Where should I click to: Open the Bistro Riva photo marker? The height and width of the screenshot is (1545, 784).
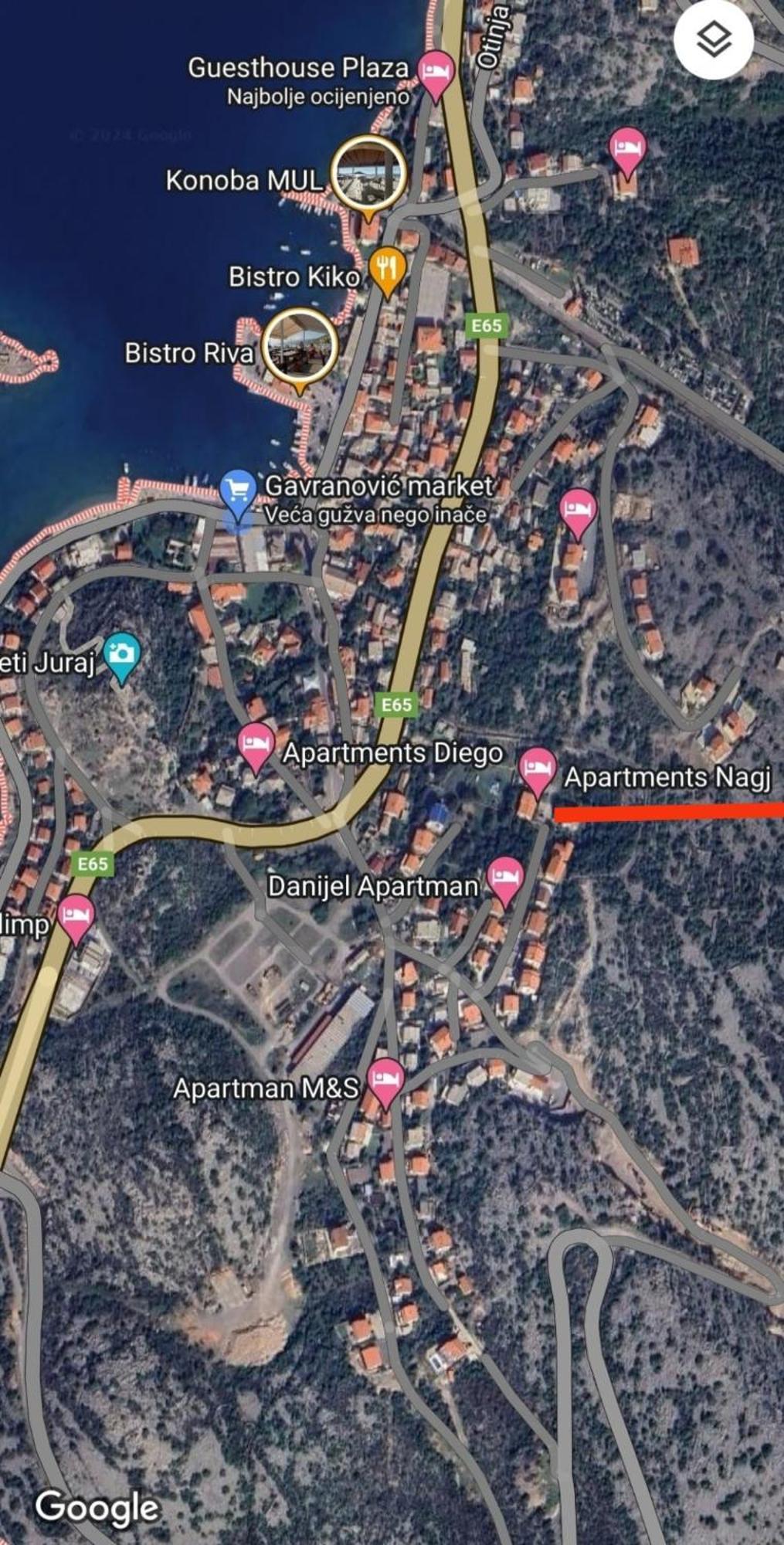coord(300,347)
